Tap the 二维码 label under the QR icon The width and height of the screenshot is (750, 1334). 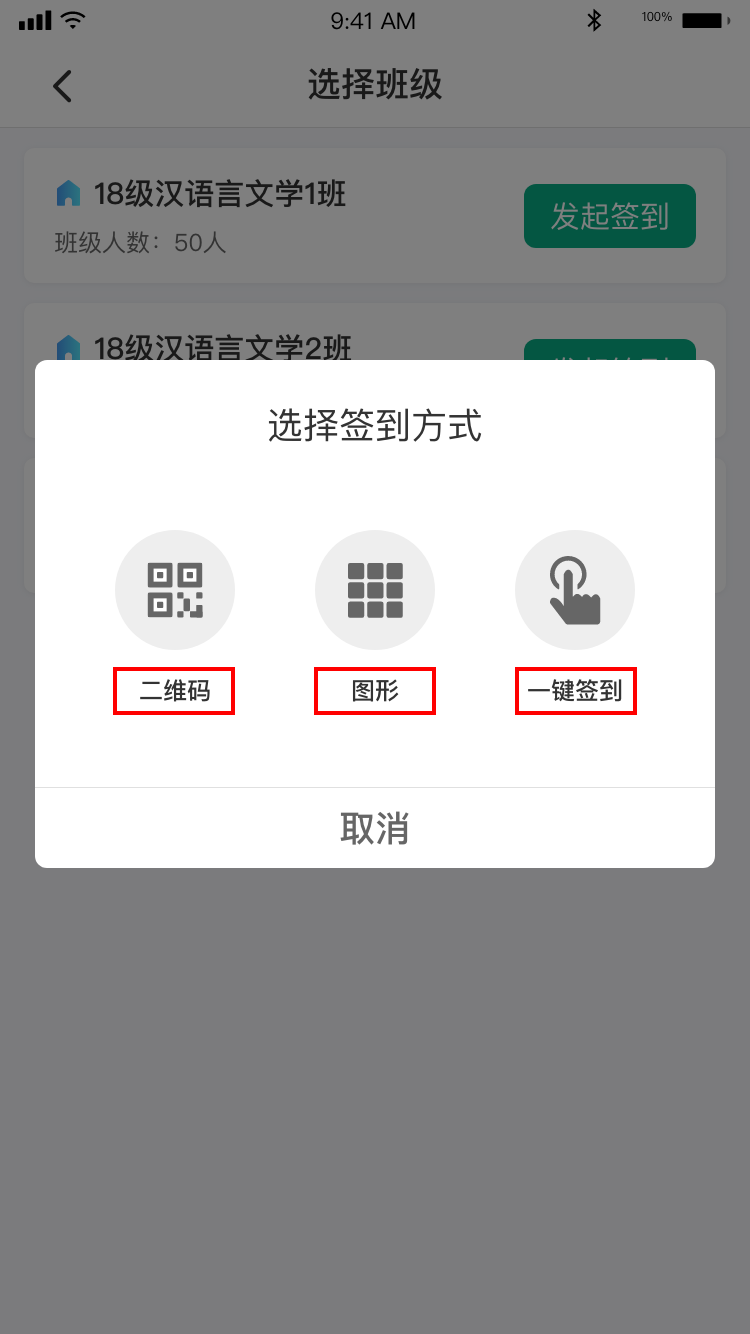click(174, 690)
